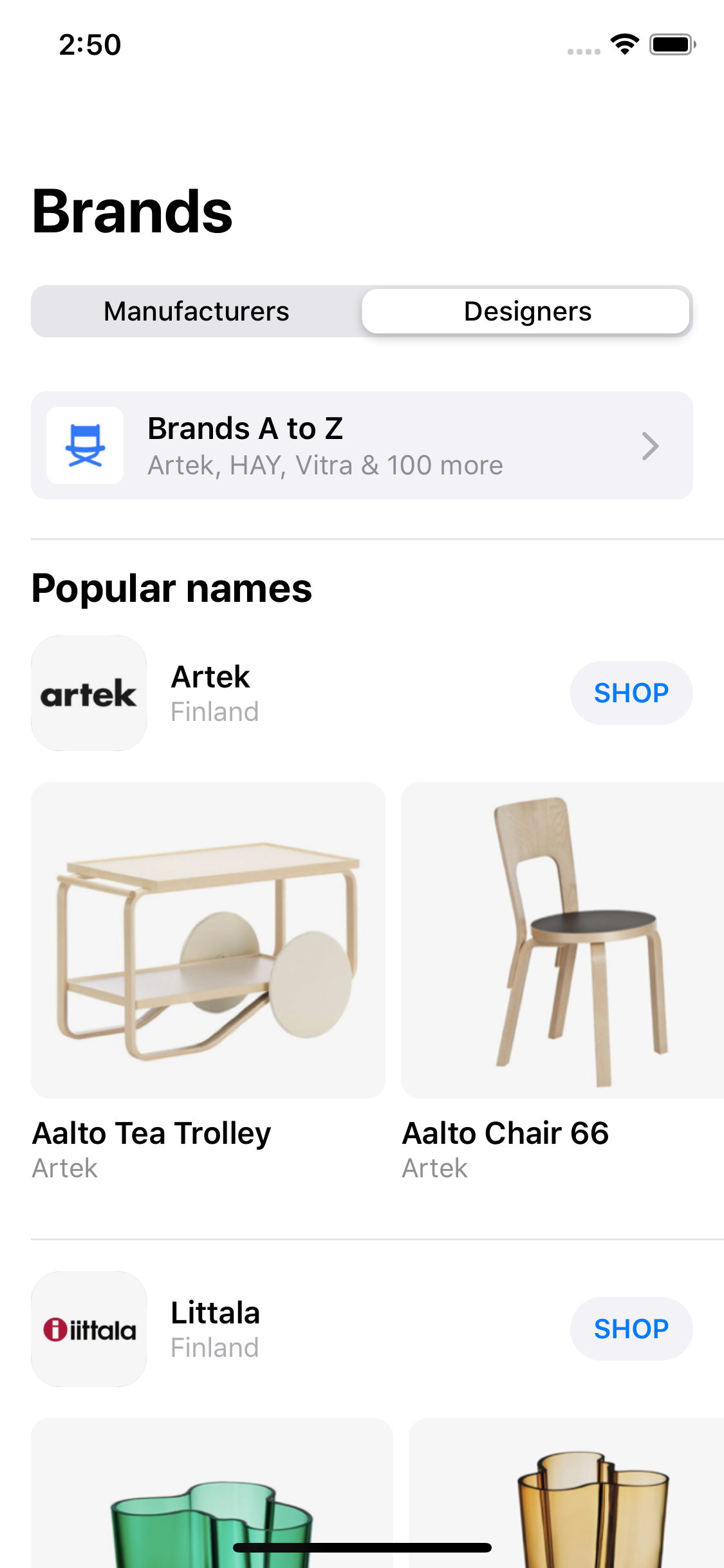The height and width of the screenshot is (1568, 724).
Task: Open the Aalto Chair 66 card
Action: click(562, 940)
